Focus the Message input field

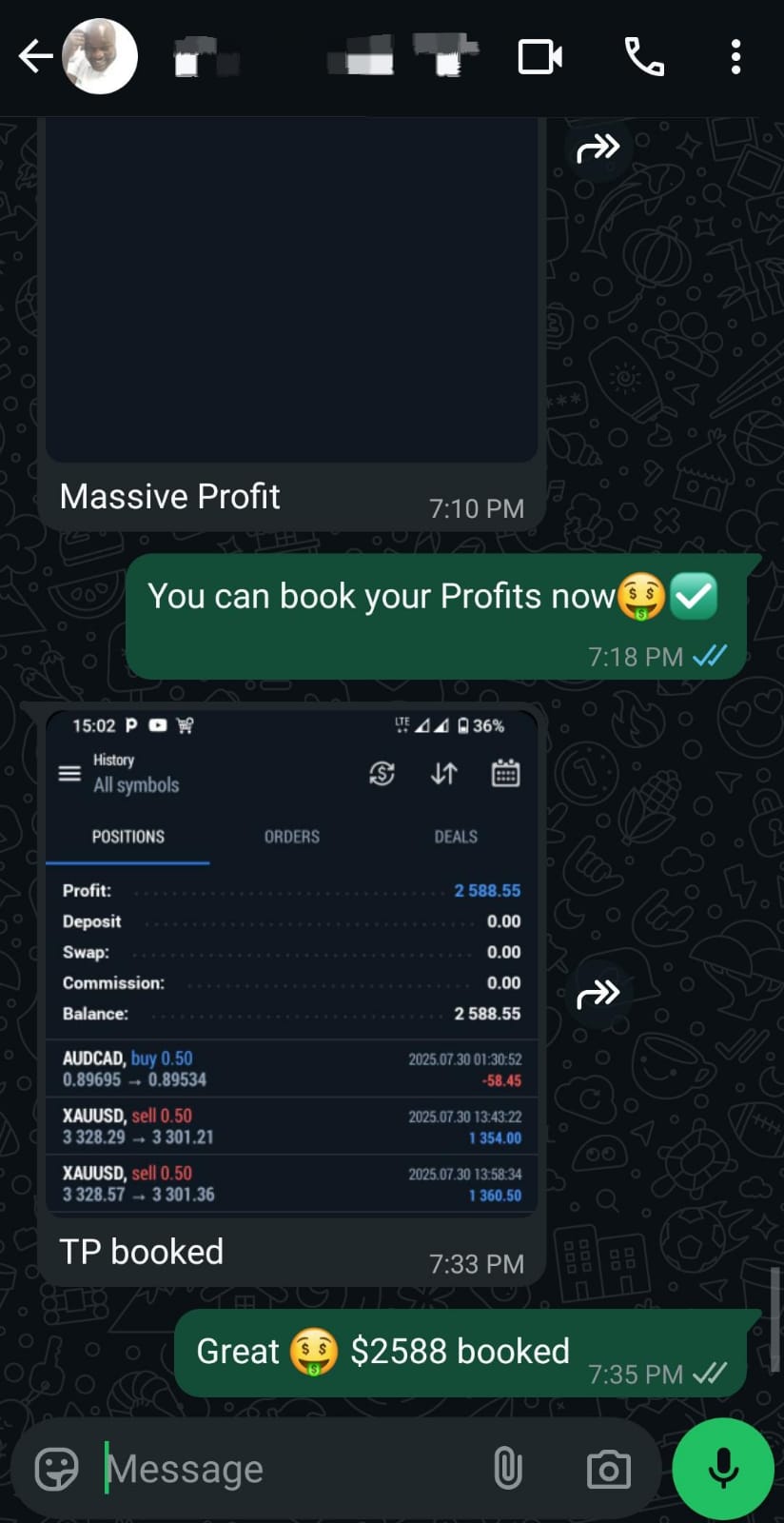(285, 1469)
